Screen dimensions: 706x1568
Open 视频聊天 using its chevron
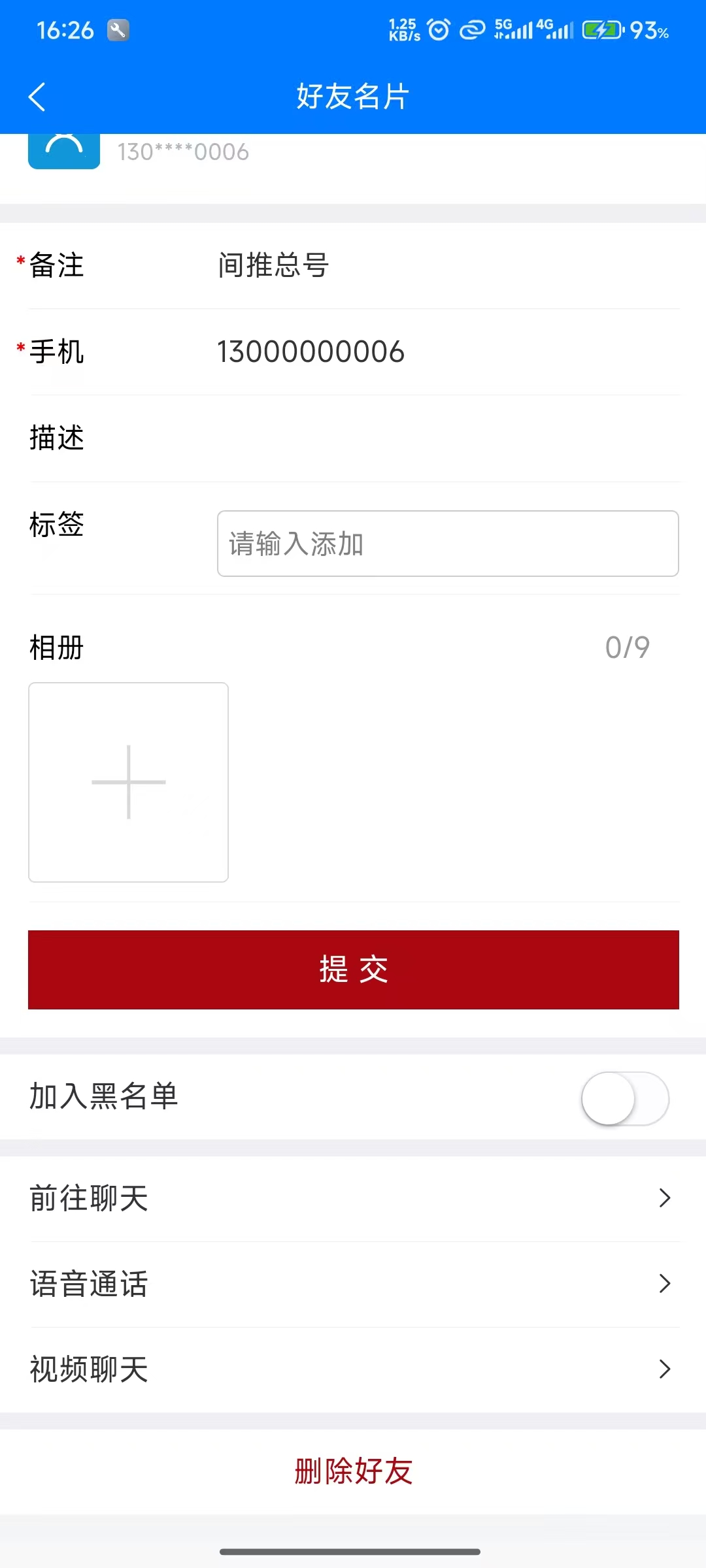665,1369
